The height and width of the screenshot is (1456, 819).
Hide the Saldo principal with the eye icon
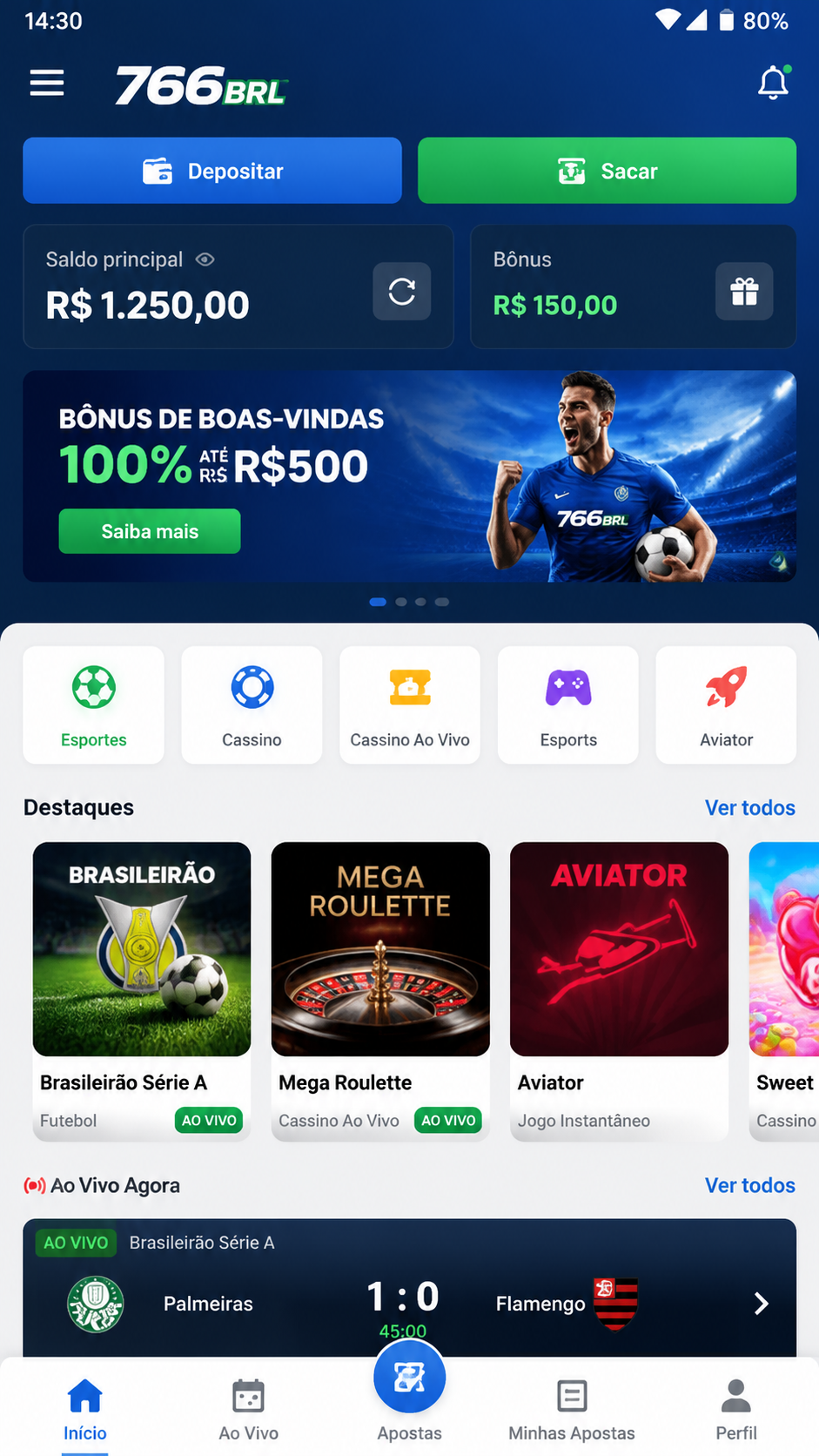coord(205,260)
